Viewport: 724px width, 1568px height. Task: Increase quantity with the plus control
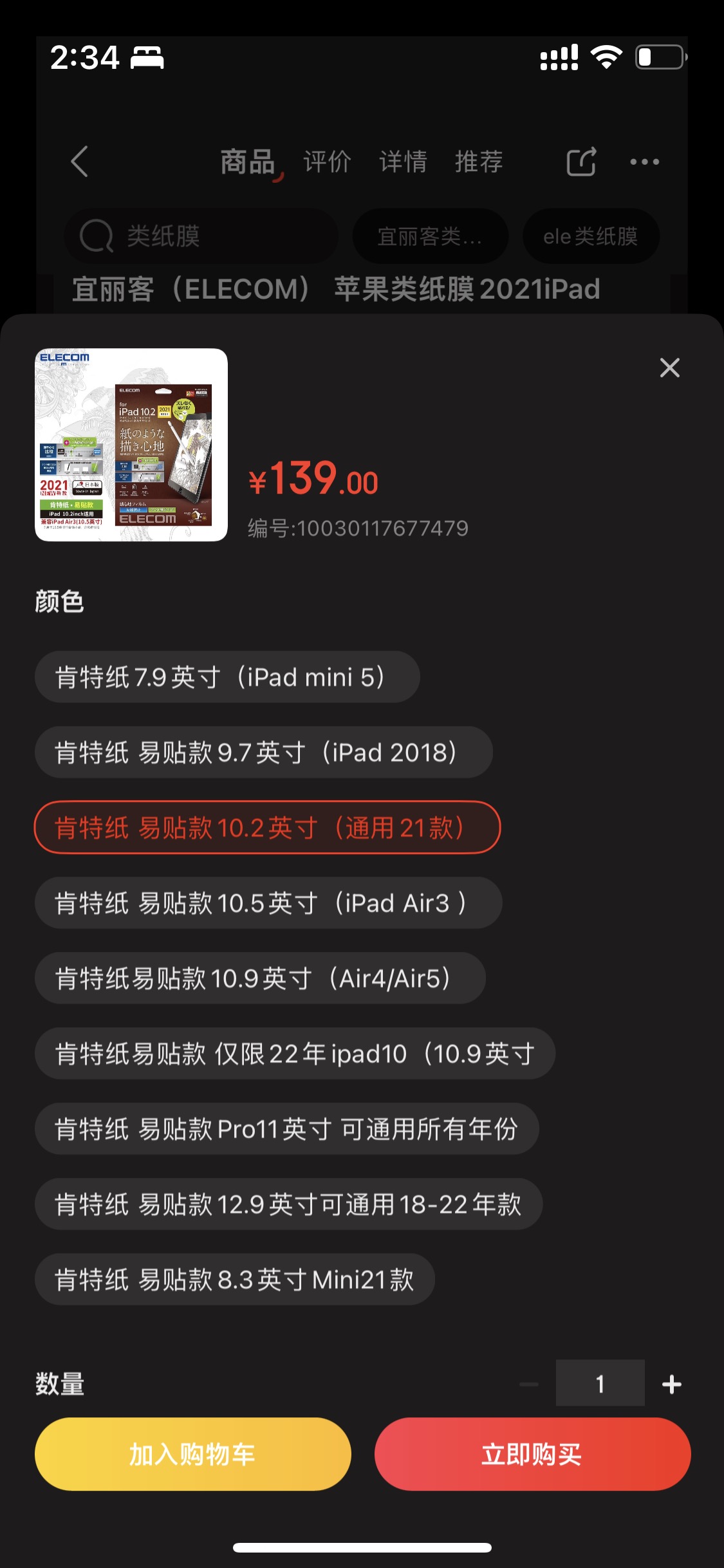pyautogui.click(x=671, y=1383)
